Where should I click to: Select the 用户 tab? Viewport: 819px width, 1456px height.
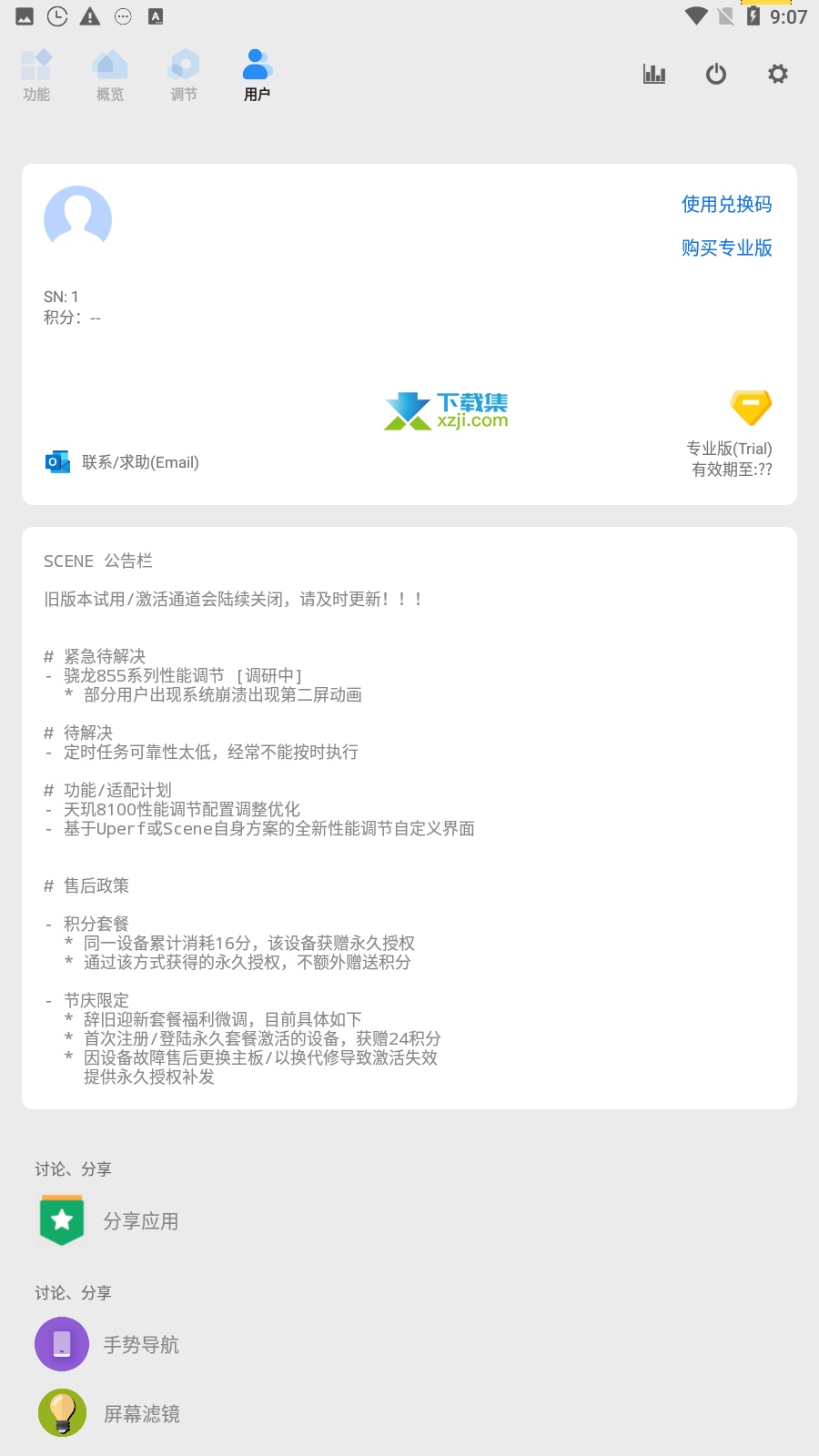coord(258,76)
